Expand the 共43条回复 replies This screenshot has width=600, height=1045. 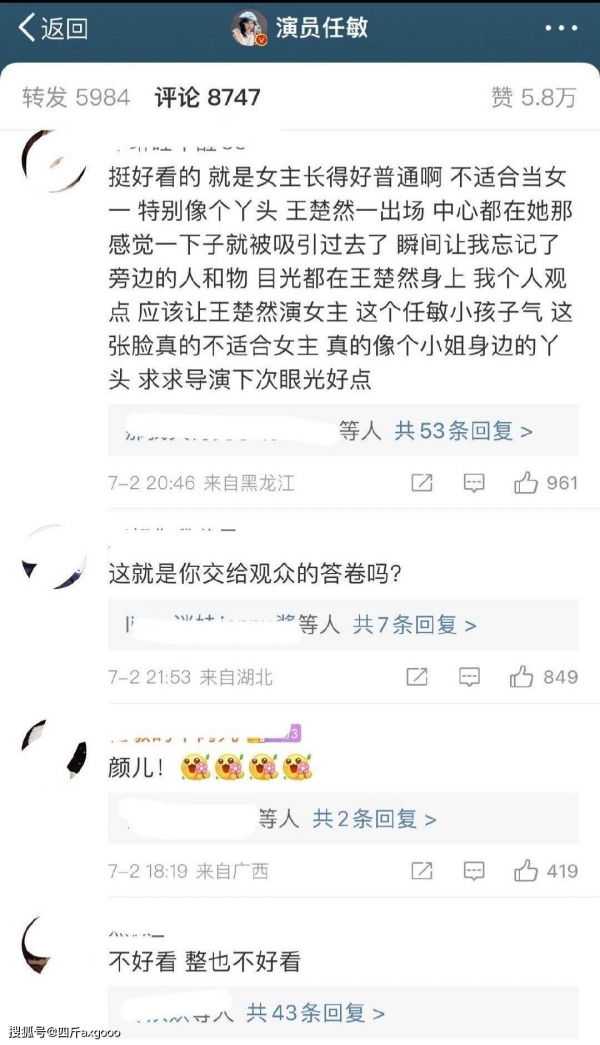point(315,1012)
